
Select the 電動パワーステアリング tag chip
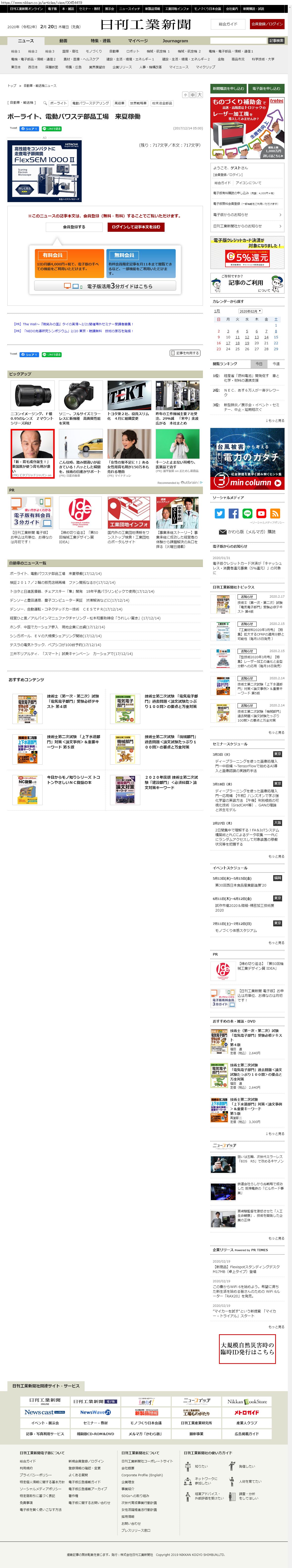91,103
